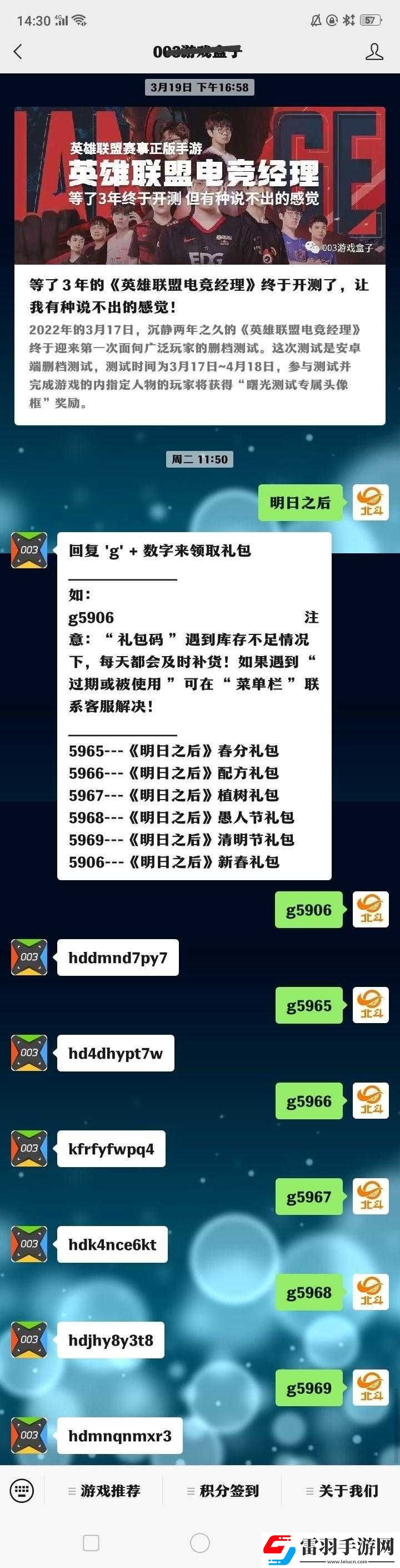Tap the 003 avatar beside hddmnd7py7
Screen dimensions: 400x1568
pyautogui.click(x=28, y=957)
